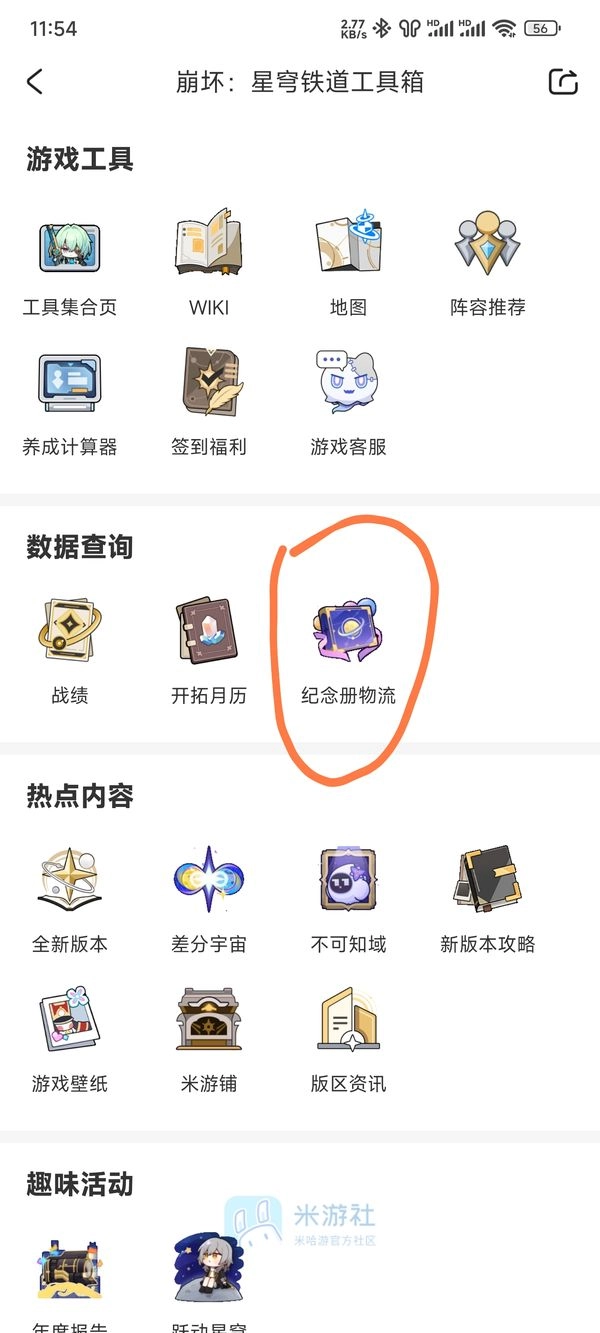Contact 游戏客服
This screenshot has height=1333, width=600.
(x=348, y=404)
